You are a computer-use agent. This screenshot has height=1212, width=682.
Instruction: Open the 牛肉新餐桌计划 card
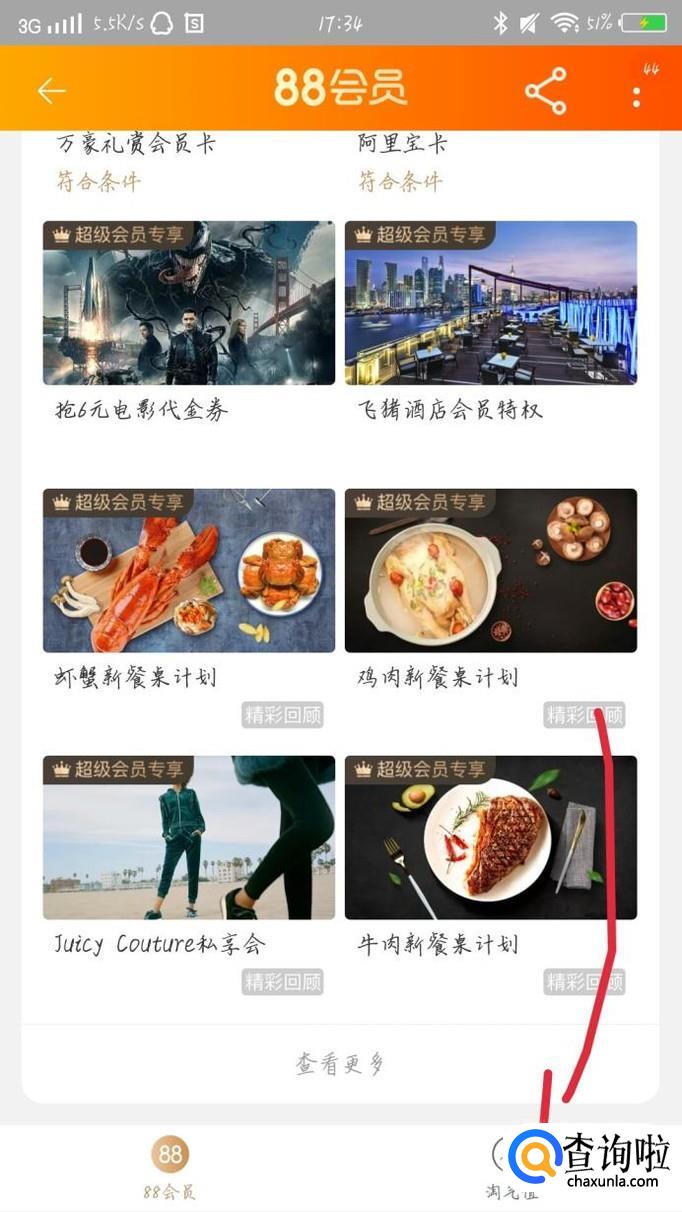[x=490, y=838]
